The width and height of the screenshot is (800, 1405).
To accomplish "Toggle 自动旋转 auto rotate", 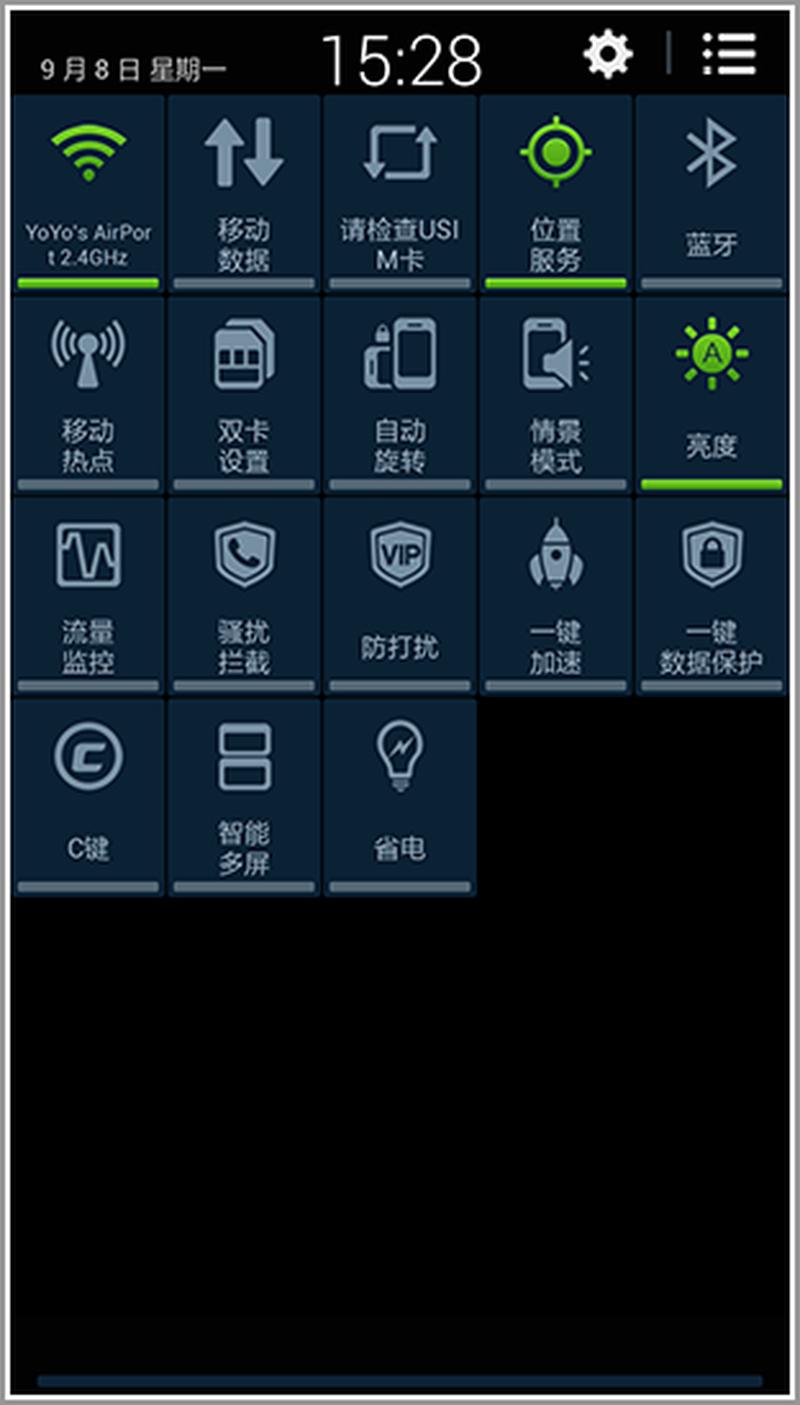I will point(400,393).
